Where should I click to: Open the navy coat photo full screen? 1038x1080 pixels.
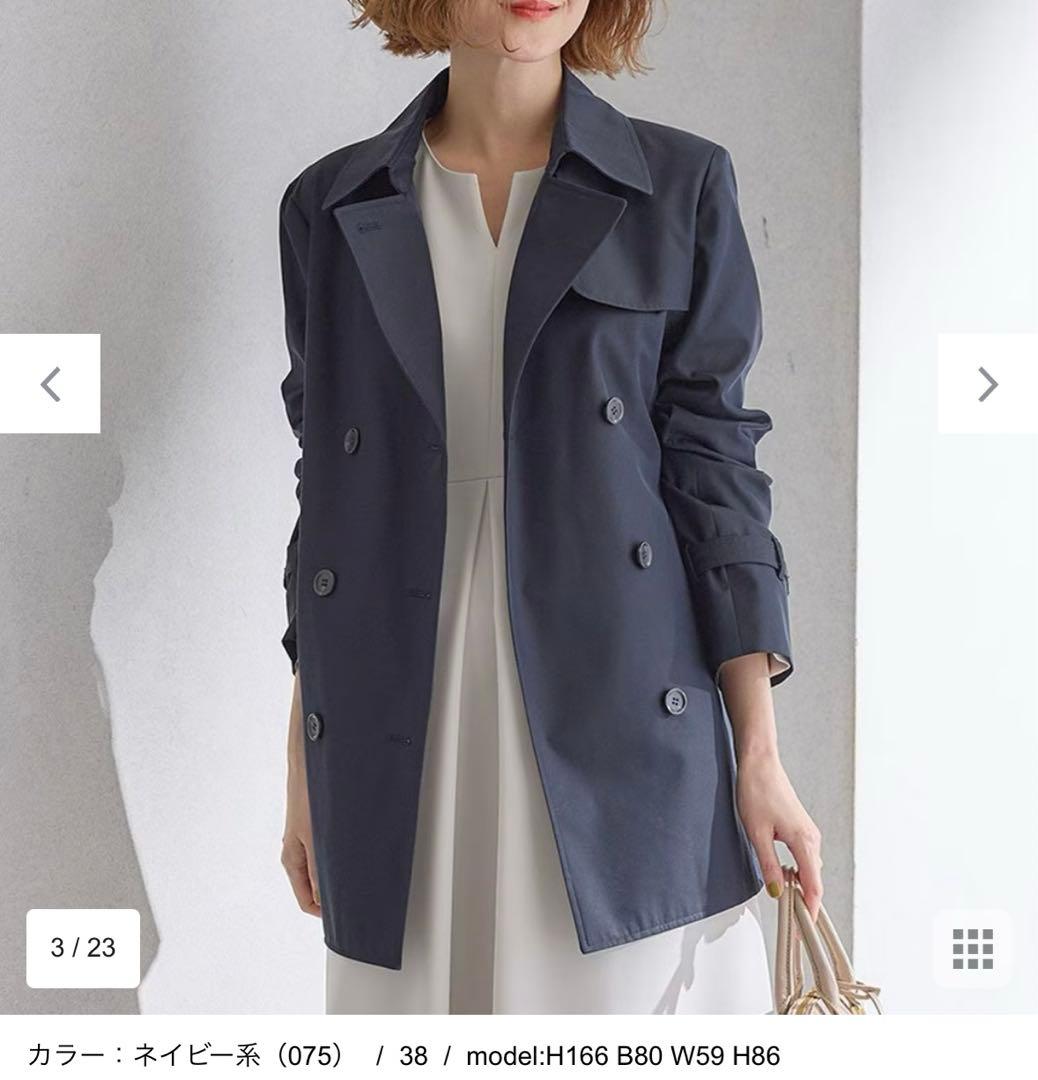pyautogui.click(x=519, y=507)
